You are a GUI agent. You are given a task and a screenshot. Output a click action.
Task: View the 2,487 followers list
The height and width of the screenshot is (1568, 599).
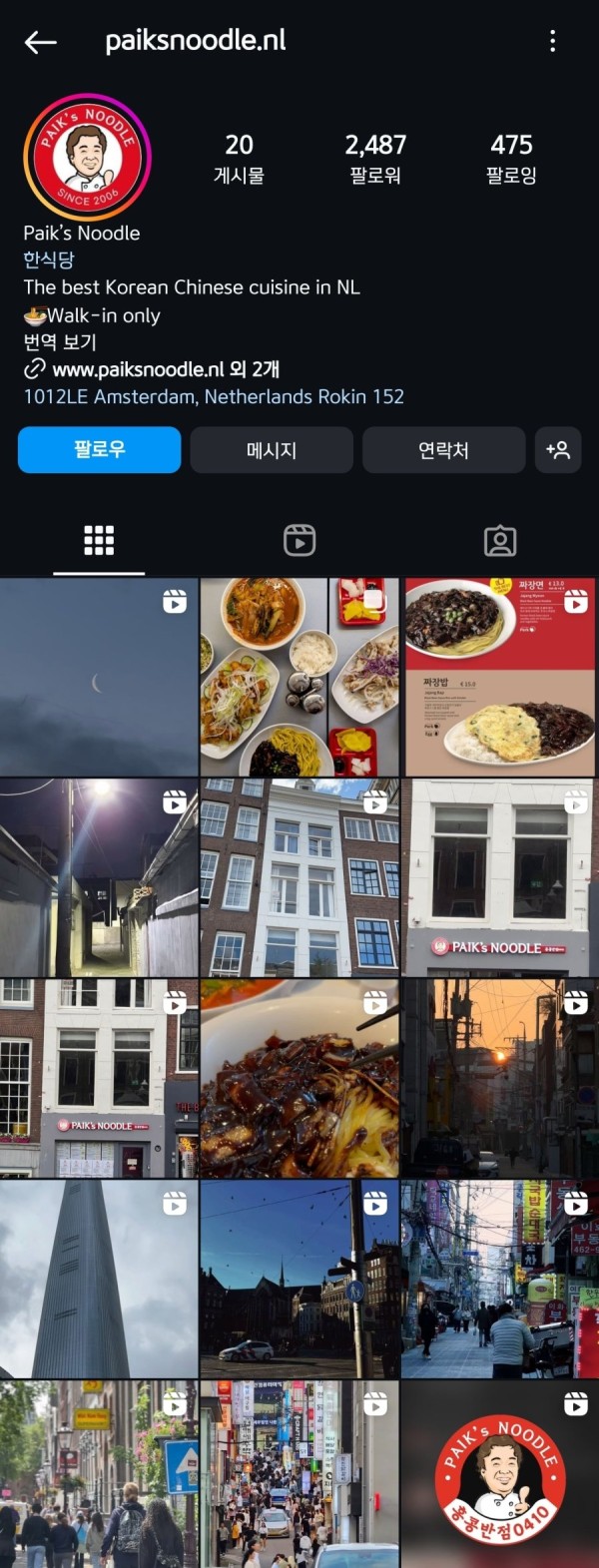tap(375, 158)
